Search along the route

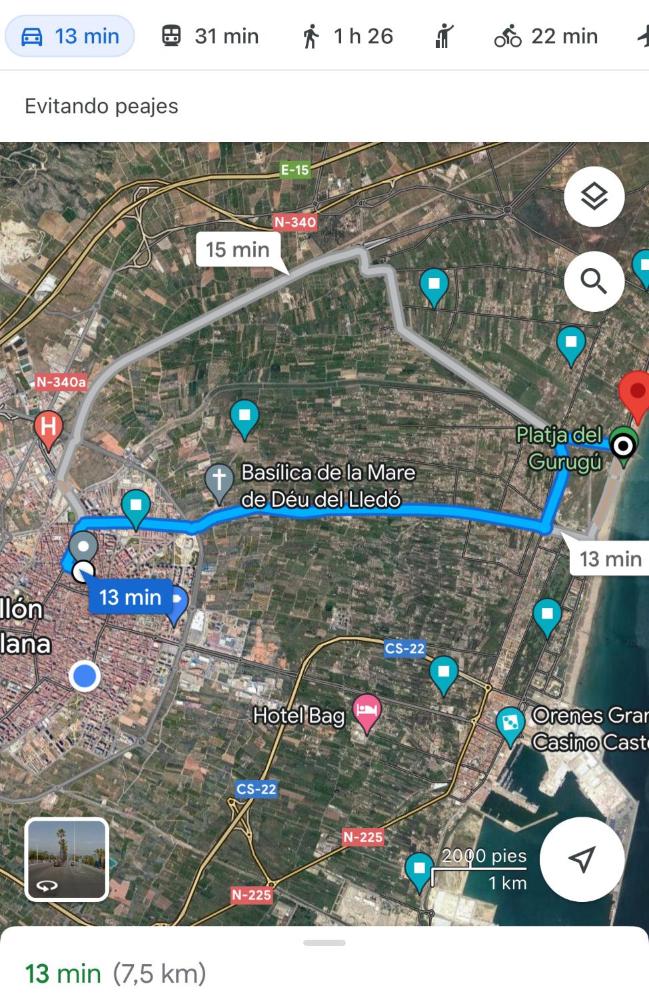click(594, 282)
